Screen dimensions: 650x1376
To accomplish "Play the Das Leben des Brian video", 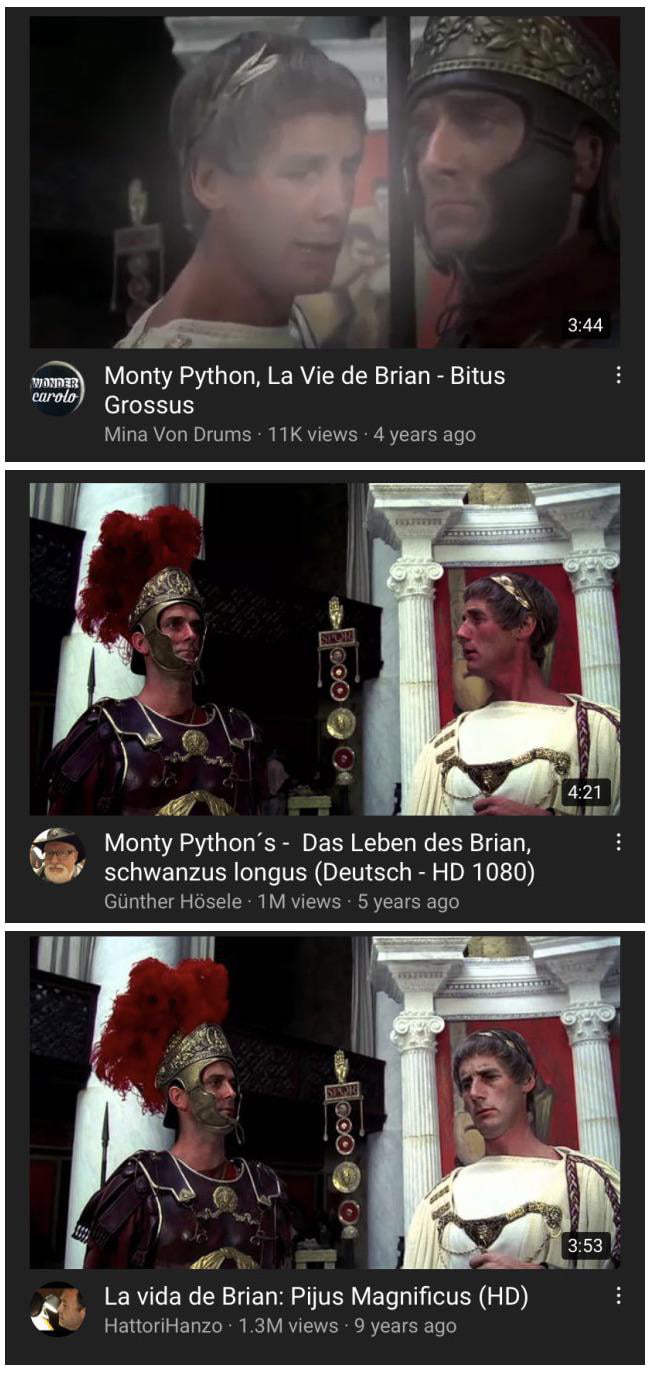I will pos(324,649).
